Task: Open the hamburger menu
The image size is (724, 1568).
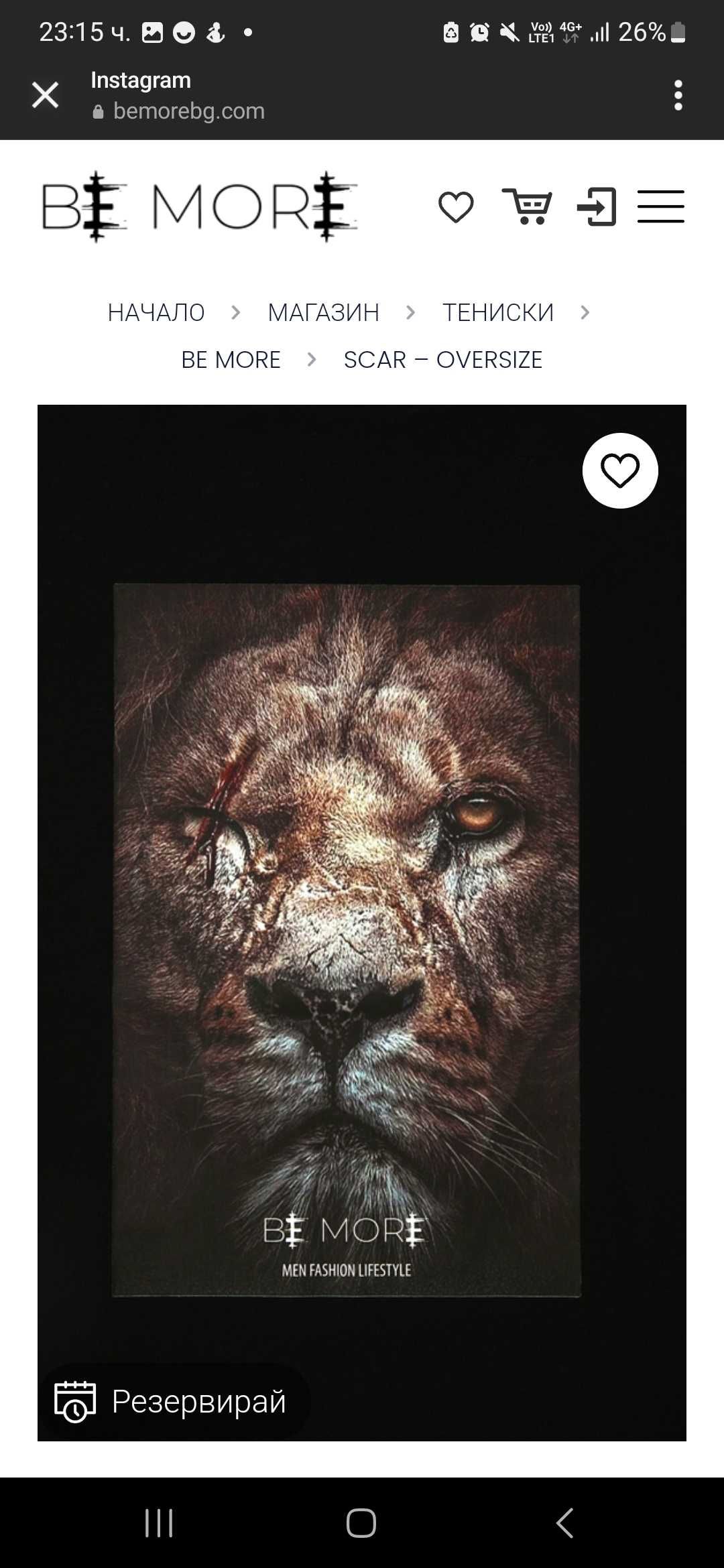Action: point(660,206)
